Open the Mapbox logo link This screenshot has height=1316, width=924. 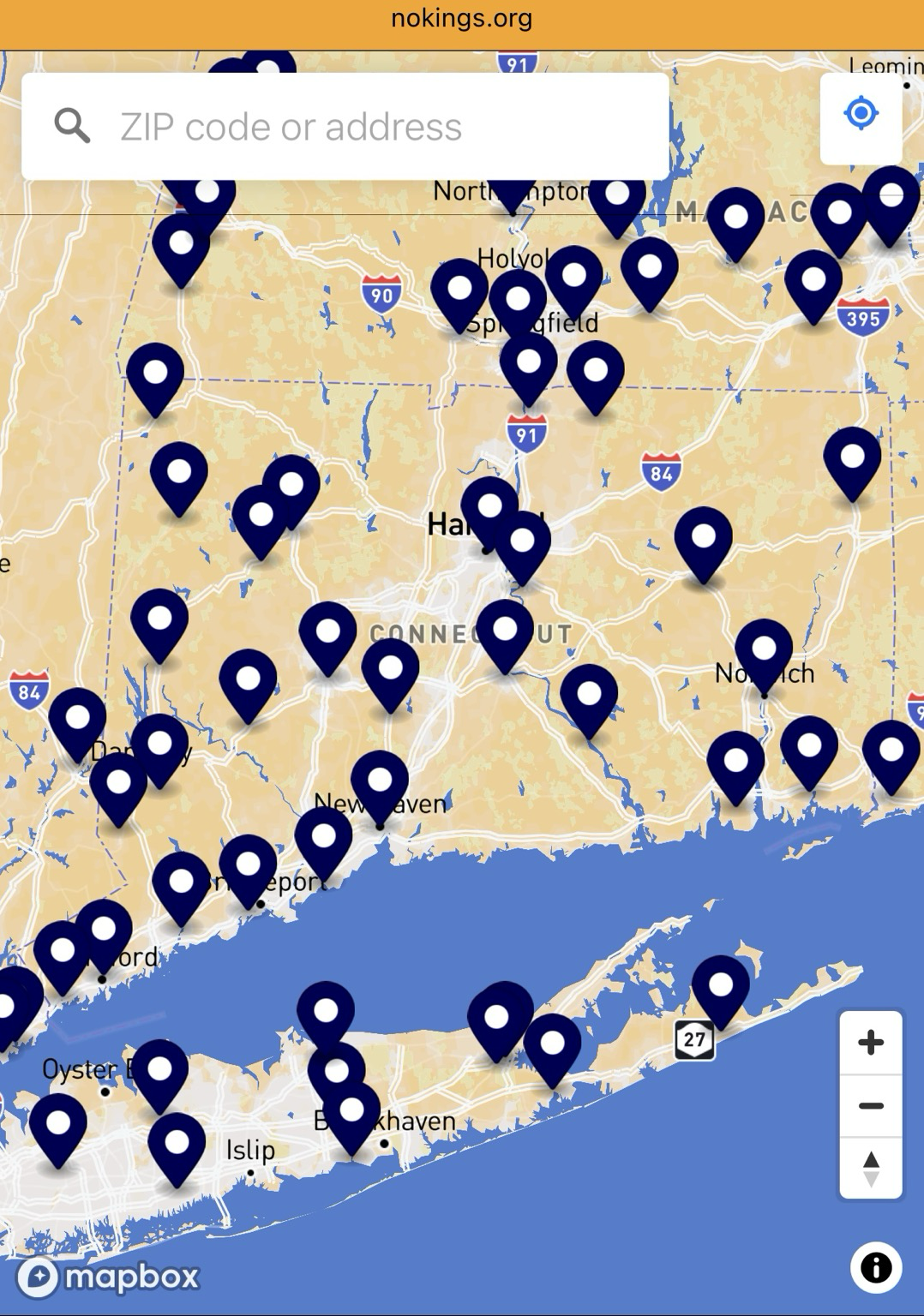[109, 1277]
